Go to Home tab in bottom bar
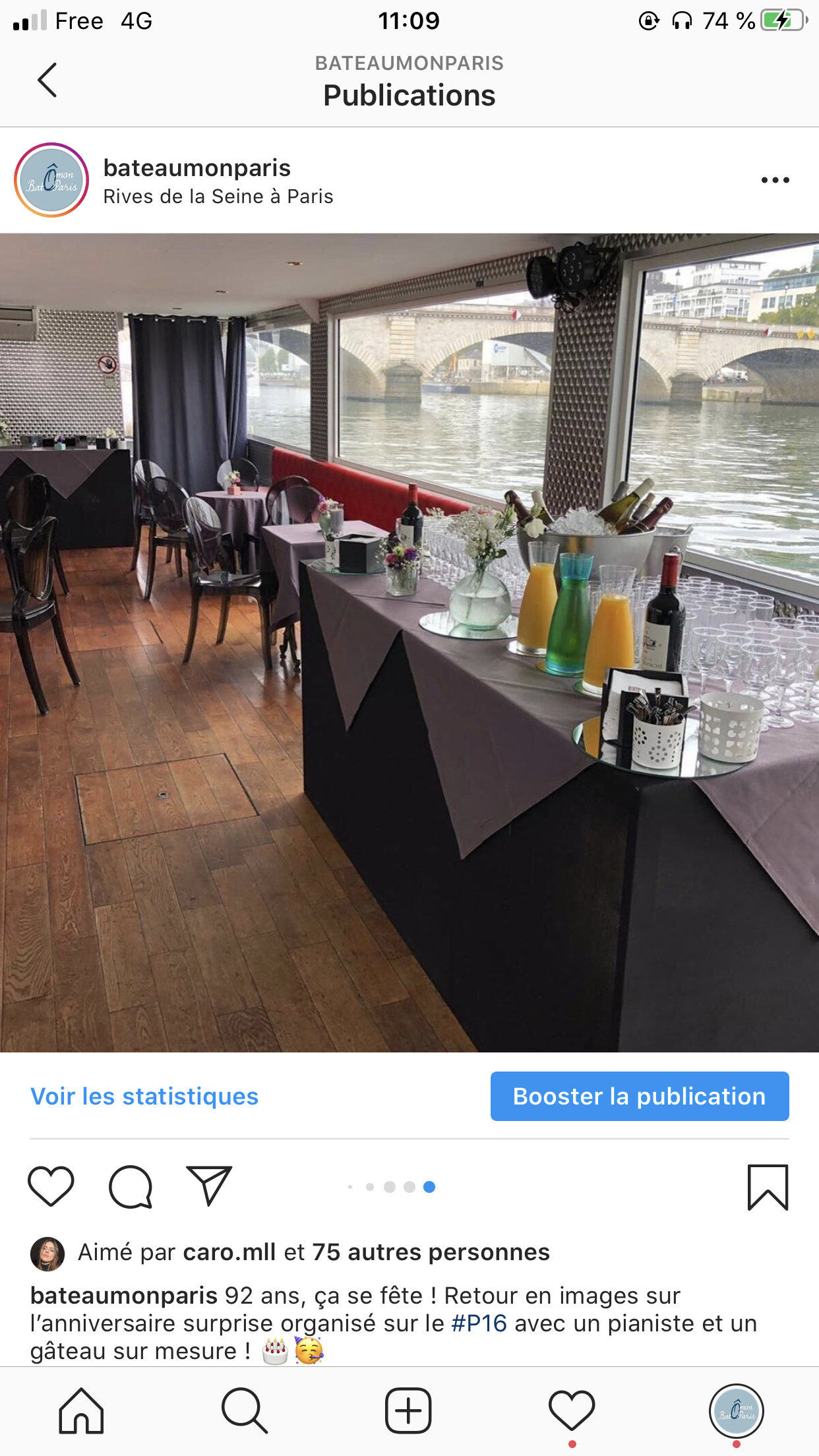The image size is (819, 1456). [x=81, y=1410]
